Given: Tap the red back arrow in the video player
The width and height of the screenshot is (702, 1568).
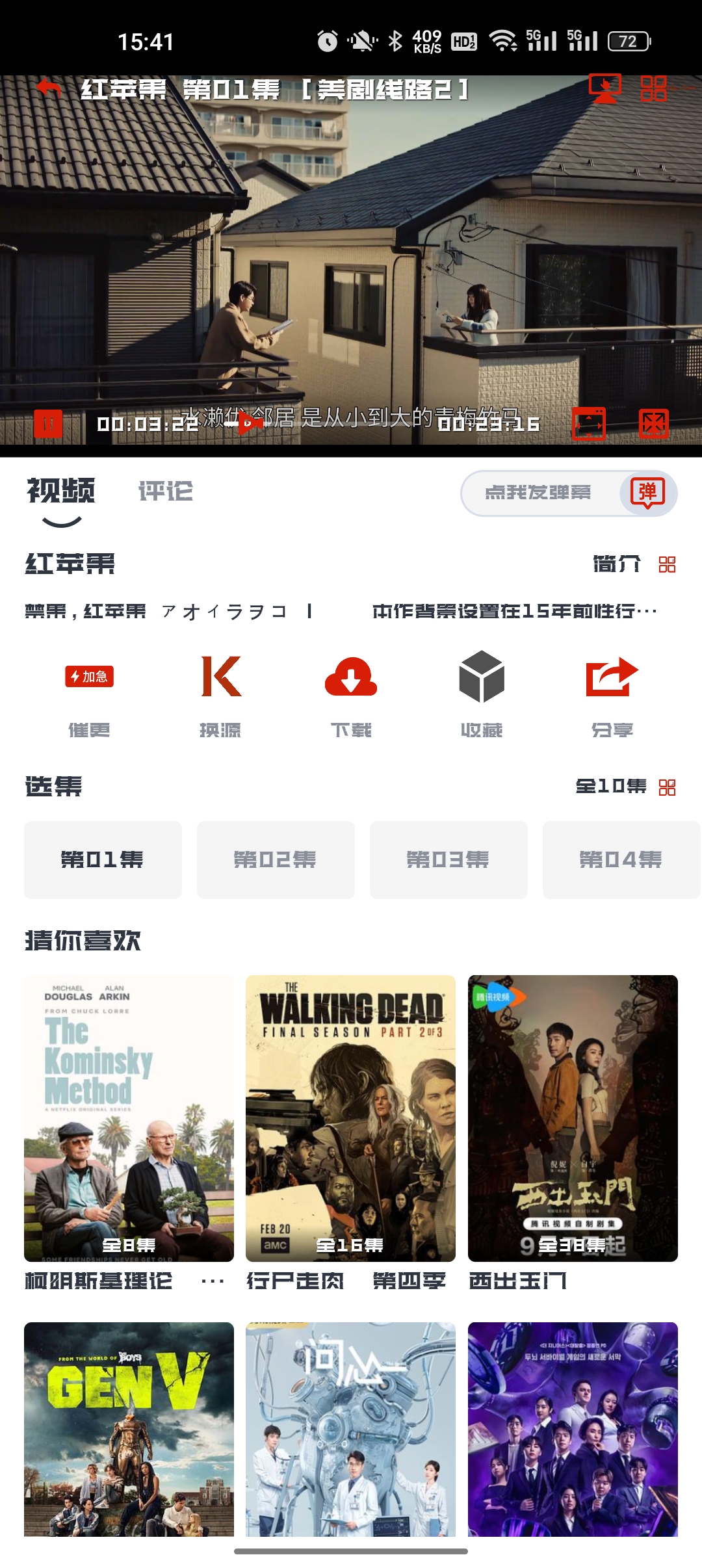Looking at the screenshot, I should click(49, 88).
